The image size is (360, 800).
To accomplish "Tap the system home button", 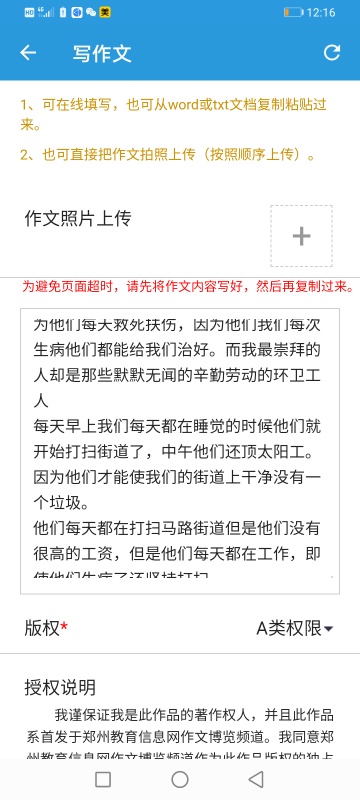I will click(x=180, y=779).
